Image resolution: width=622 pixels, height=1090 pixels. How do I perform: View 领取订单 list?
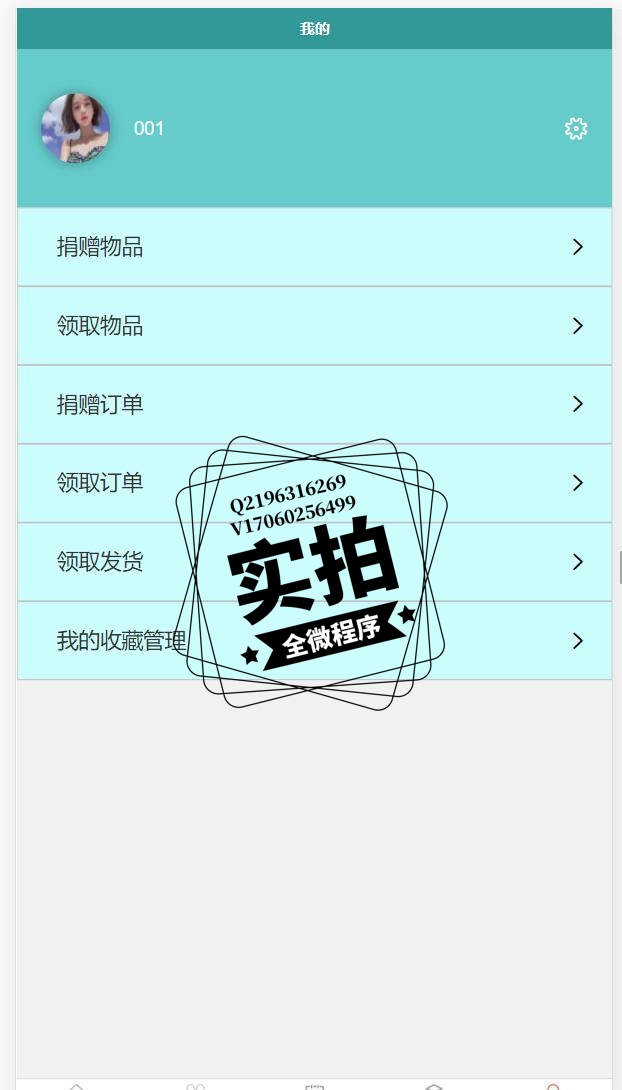[100, 483]
